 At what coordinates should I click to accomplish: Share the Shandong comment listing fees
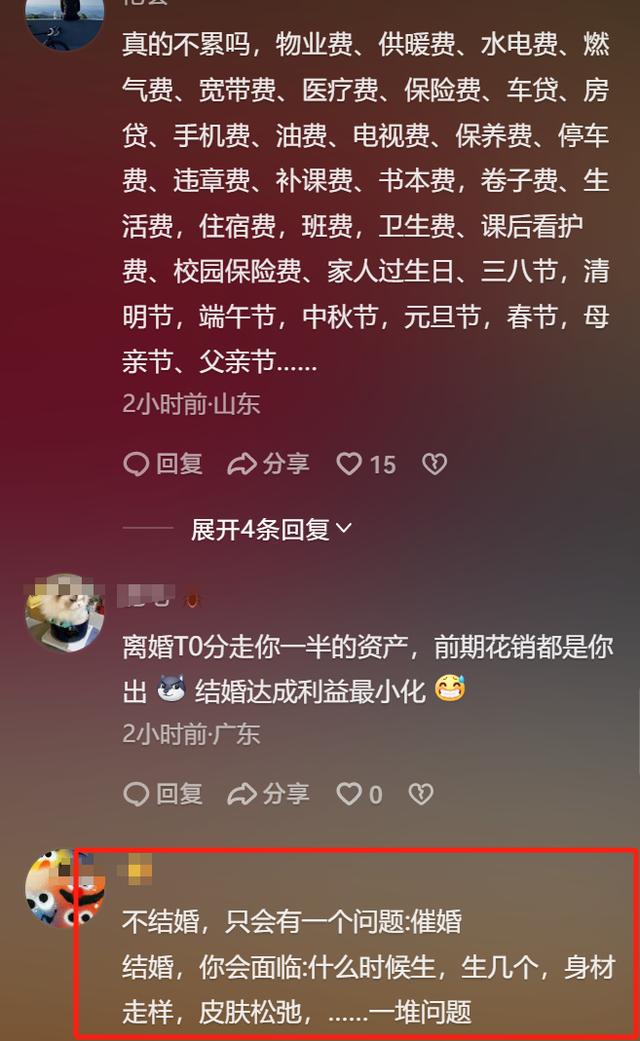(268, 464)
